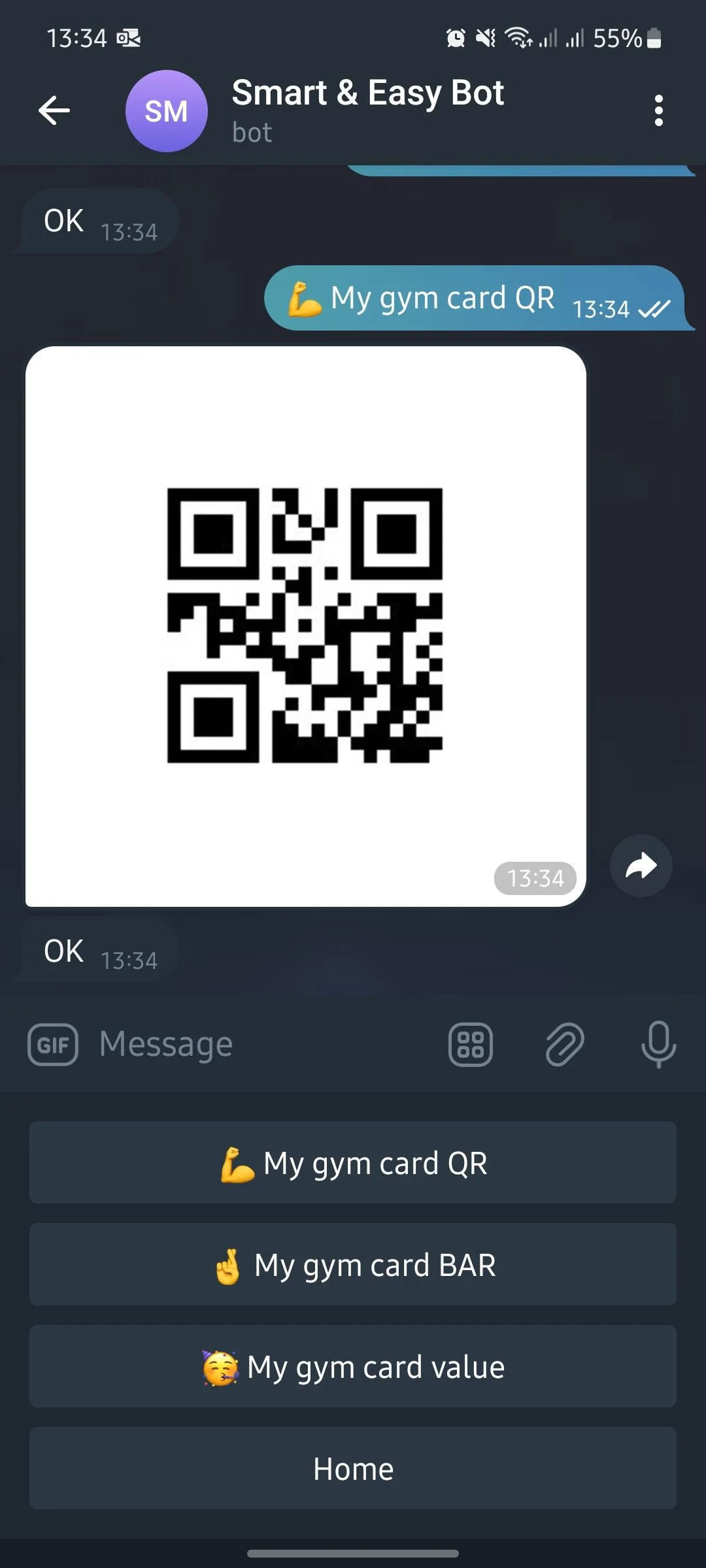Record a voice message with microphone

[658, 1044]
